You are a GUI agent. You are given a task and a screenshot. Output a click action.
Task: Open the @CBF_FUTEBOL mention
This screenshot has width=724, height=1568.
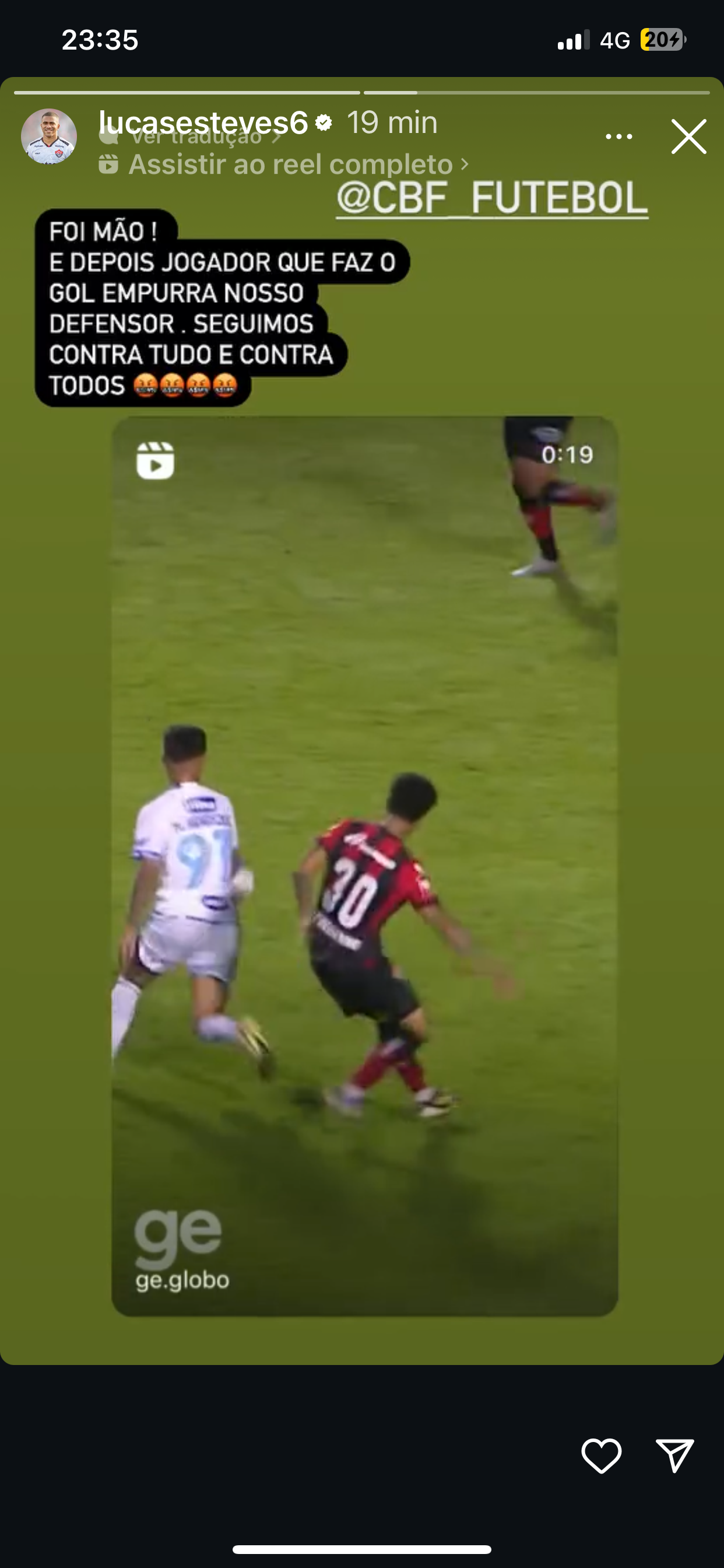pos(491,198)
